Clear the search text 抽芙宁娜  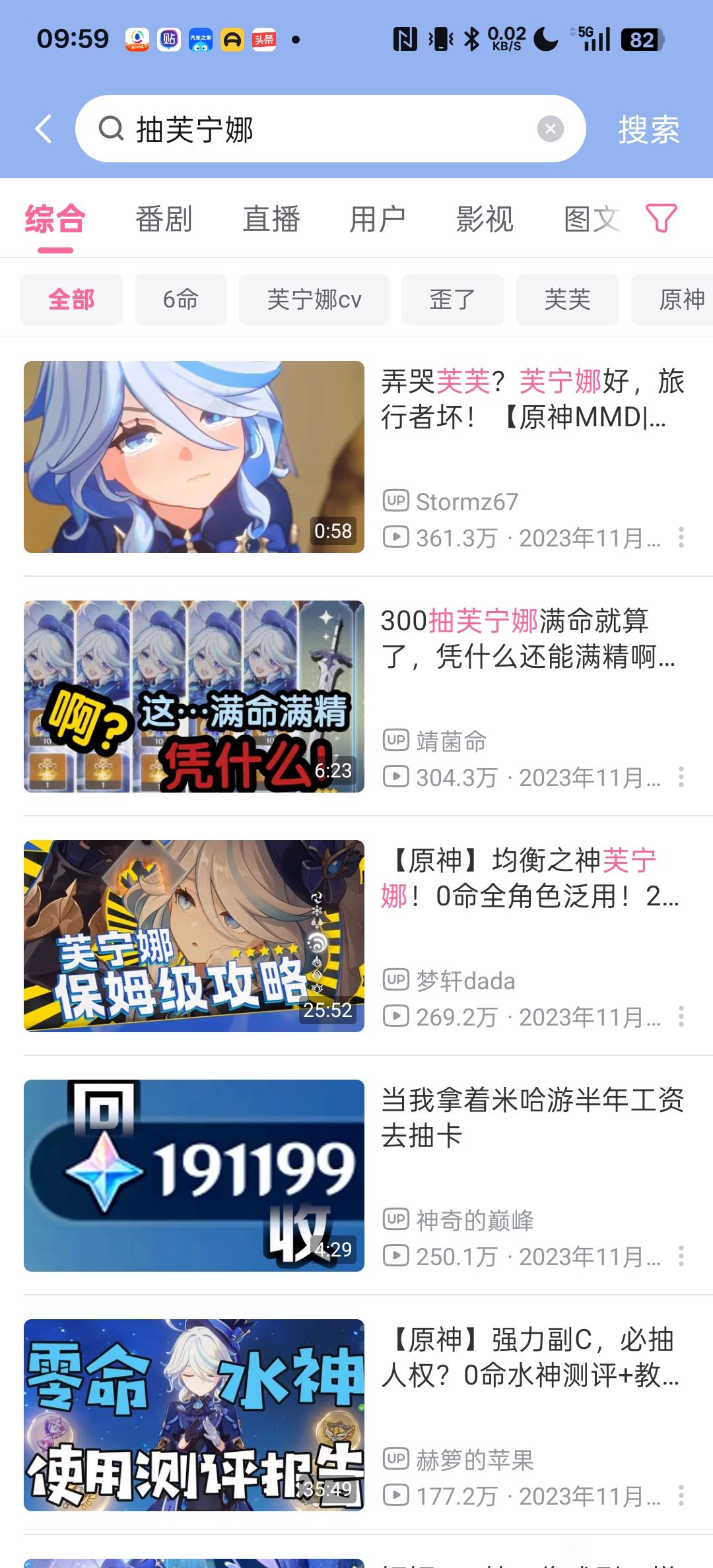(x=550, y=129)
